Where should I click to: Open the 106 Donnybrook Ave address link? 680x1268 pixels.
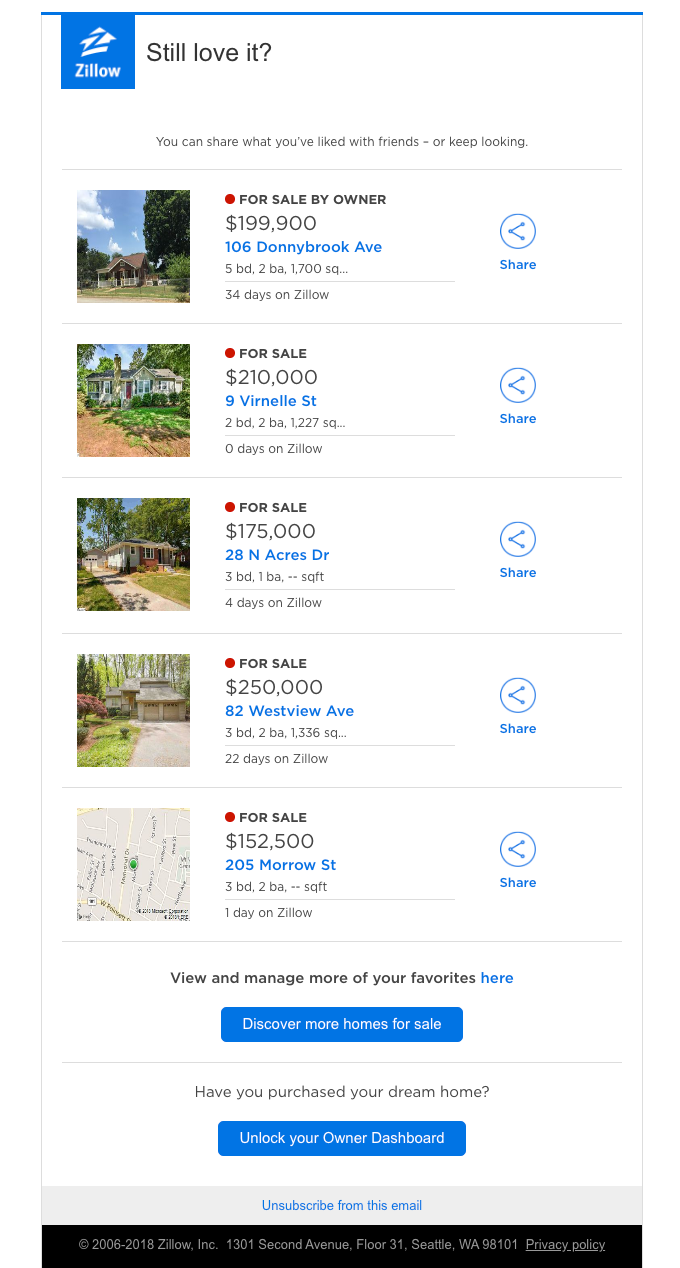tap(303, 247)
